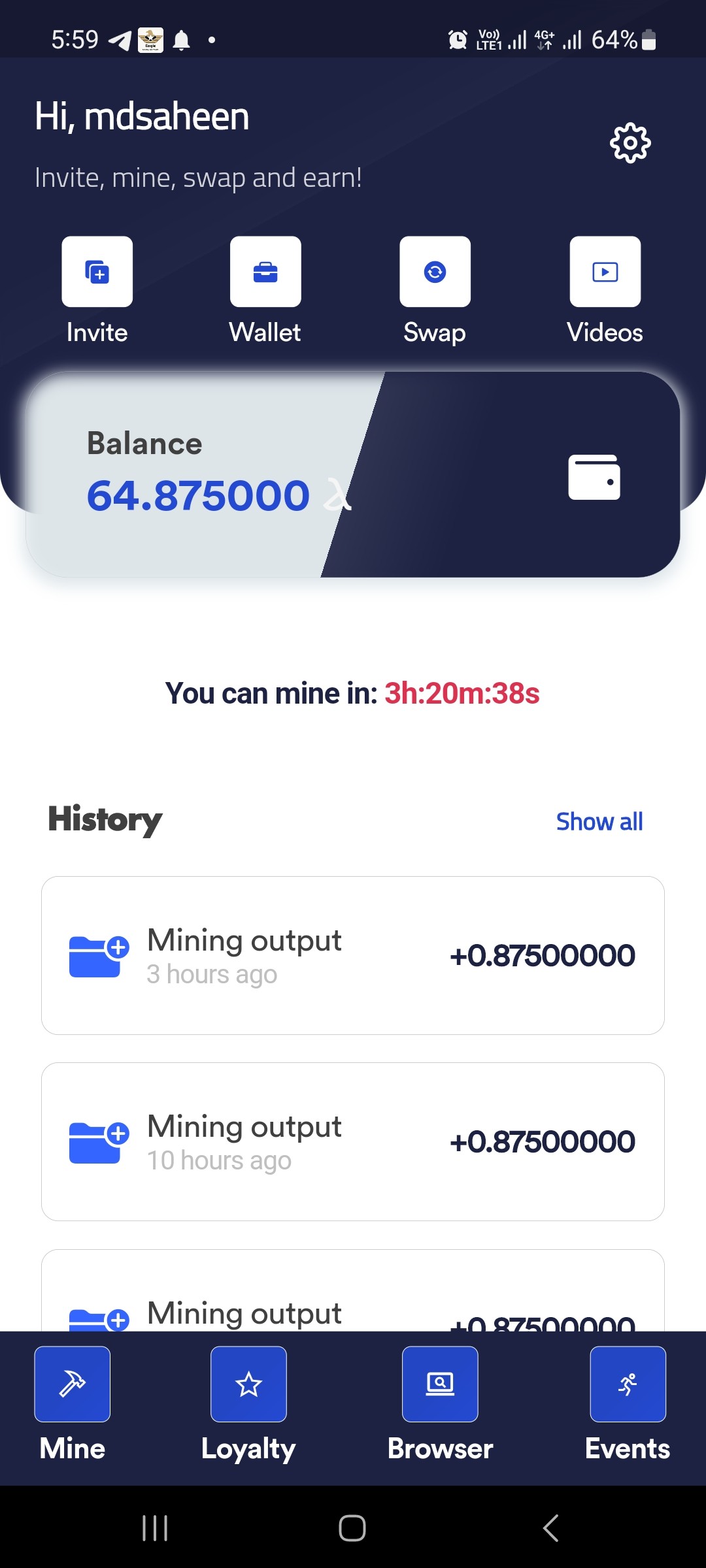Tap the wallet icon on balance card
This screenshot has width=706, height=1568.
click(594, 478)
